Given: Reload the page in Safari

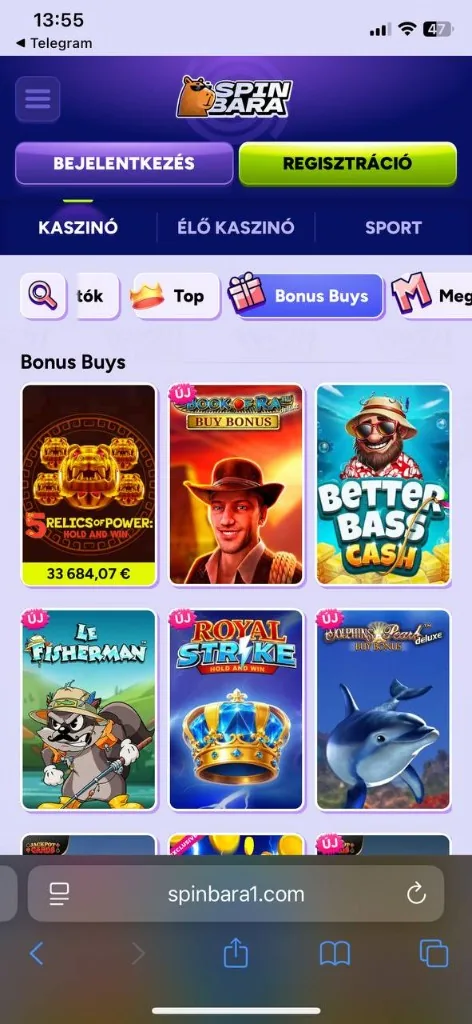Looking at the screenshot, I should point(416,894).
